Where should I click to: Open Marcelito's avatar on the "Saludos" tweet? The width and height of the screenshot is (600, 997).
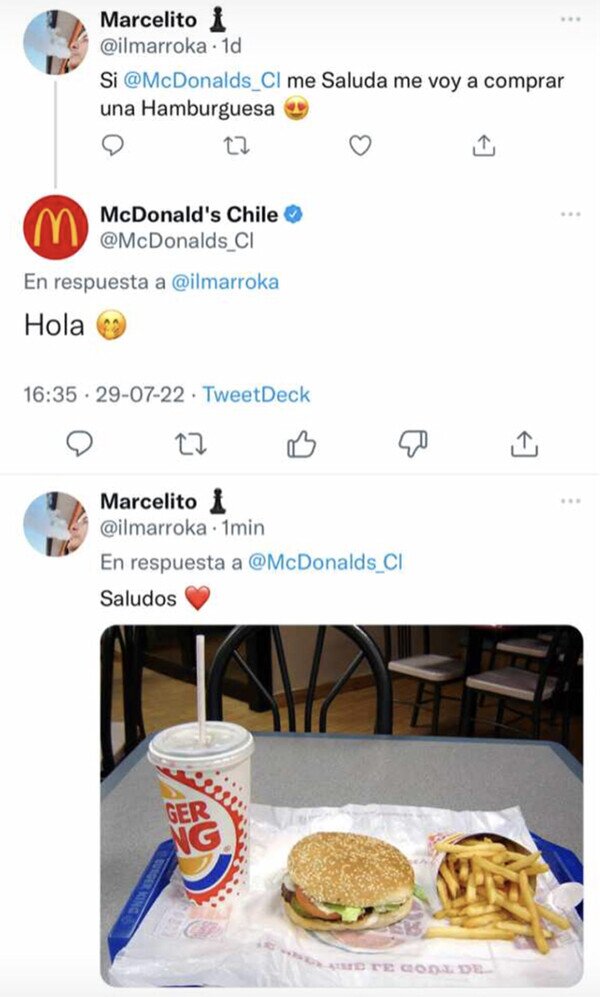[x=55, y=524]
